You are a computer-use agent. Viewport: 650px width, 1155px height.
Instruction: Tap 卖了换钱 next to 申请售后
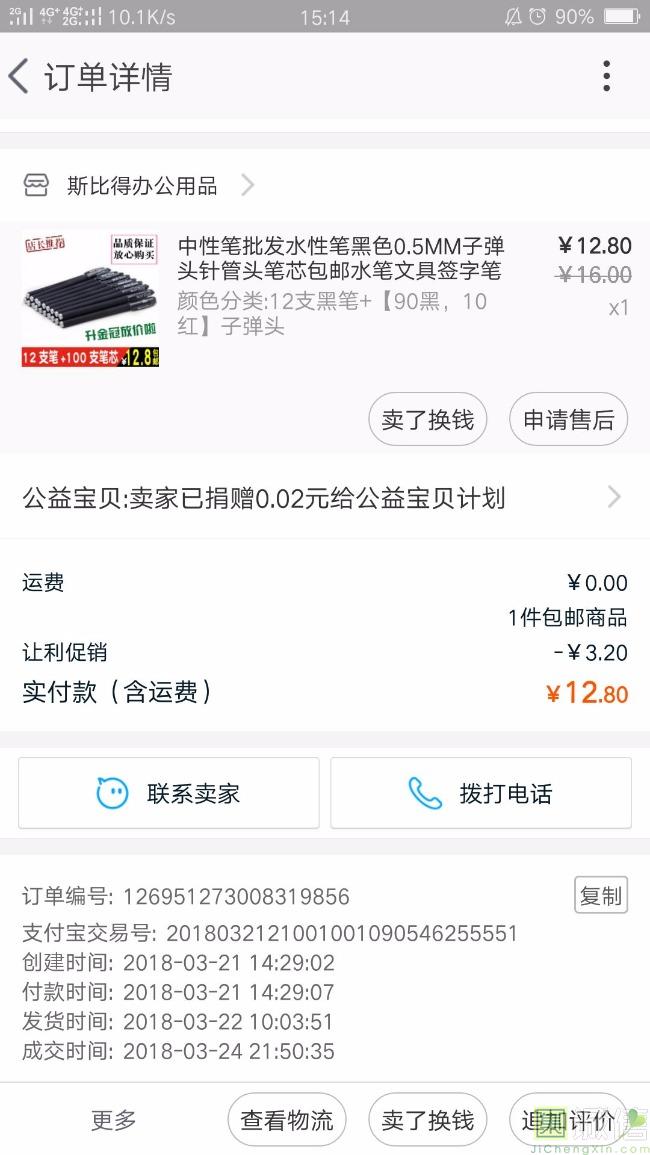click(x=428, y=419)
